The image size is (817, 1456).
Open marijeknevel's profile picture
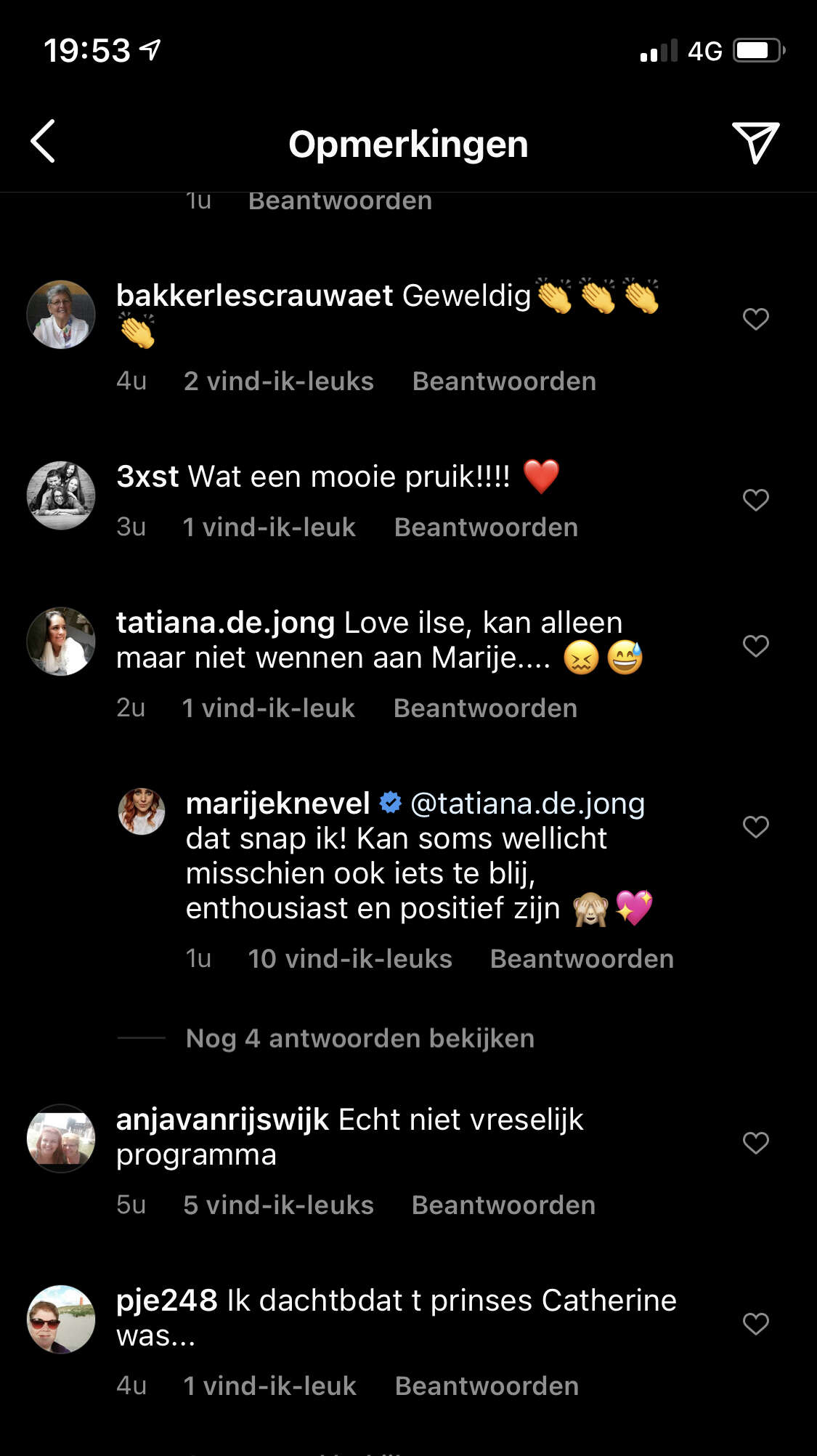[142, 811]
